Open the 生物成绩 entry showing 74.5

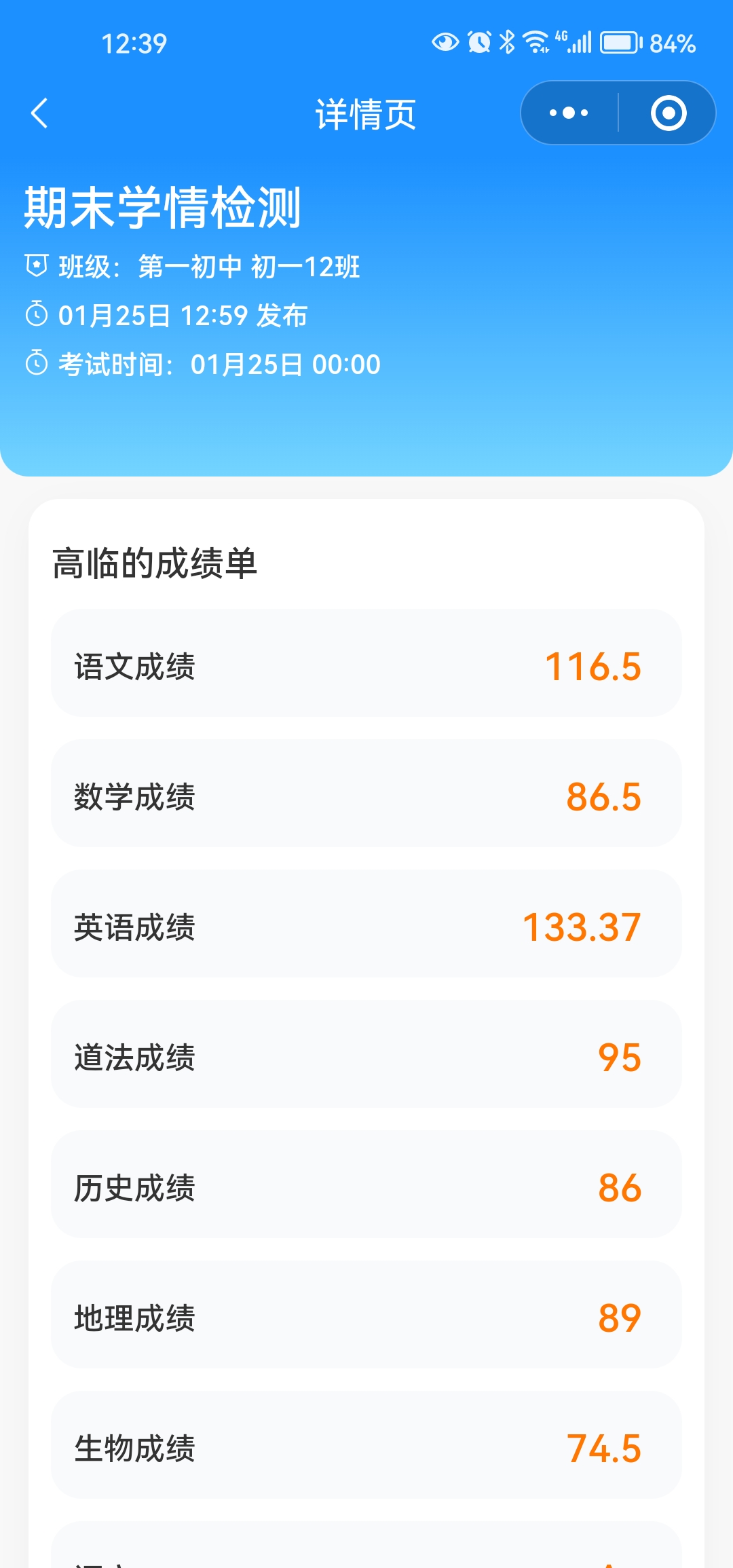pos(366,1446)
